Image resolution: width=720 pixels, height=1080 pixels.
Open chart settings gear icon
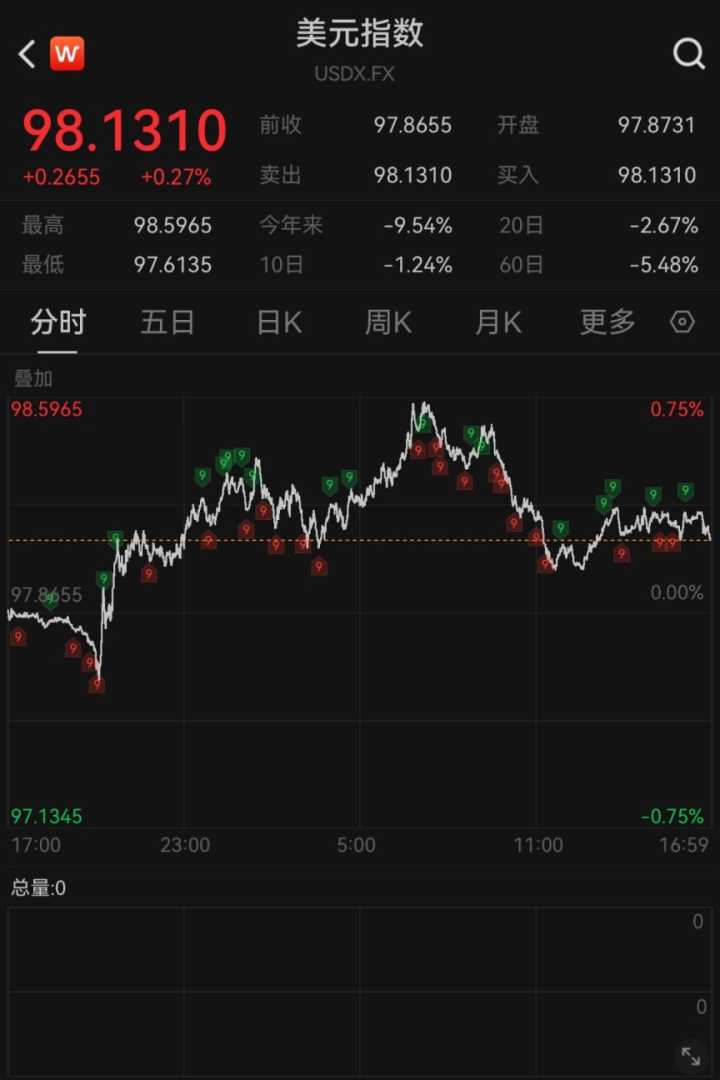pos(682,322)
